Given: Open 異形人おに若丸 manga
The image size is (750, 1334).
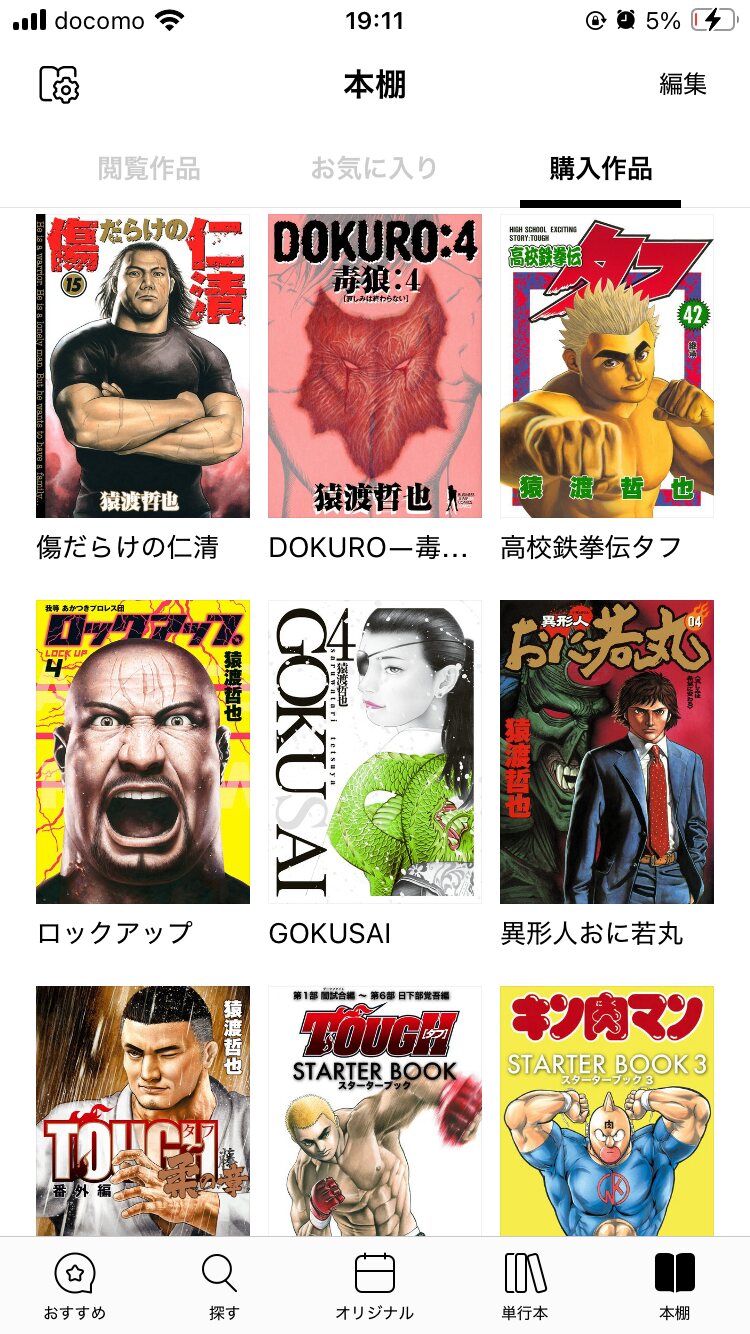Looking at the screenshot, I should coord(607,752).
